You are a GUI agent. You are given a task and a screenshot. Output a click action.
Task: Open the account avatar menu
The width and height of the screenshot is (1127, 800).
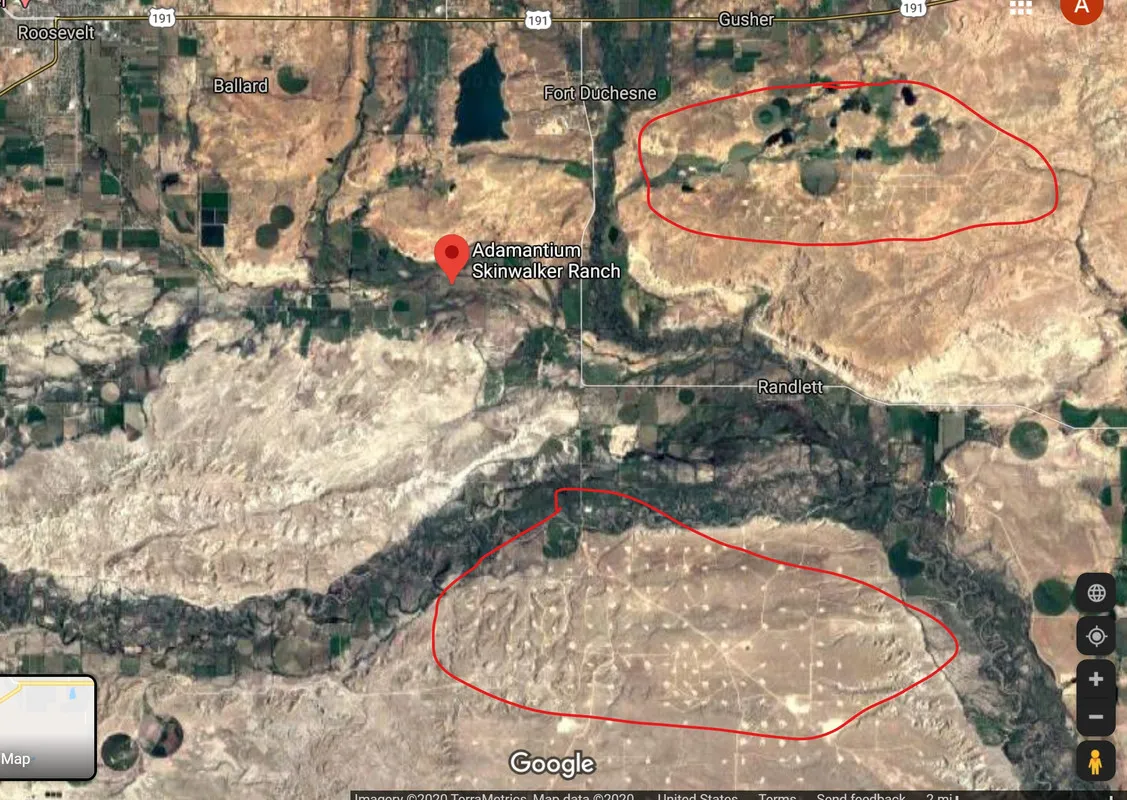1081,7
